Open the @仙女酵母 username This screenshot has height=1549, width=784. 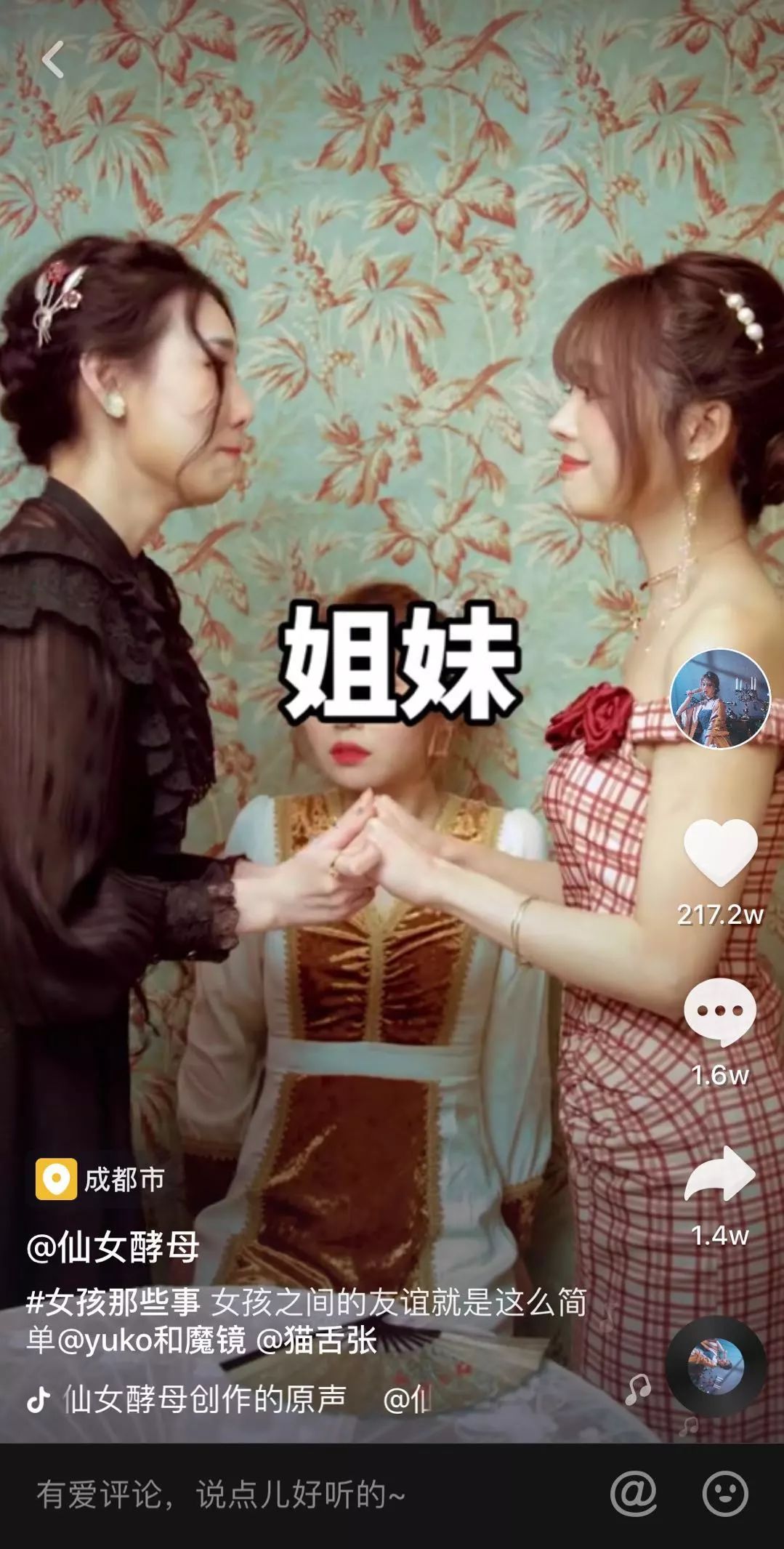113,1247
